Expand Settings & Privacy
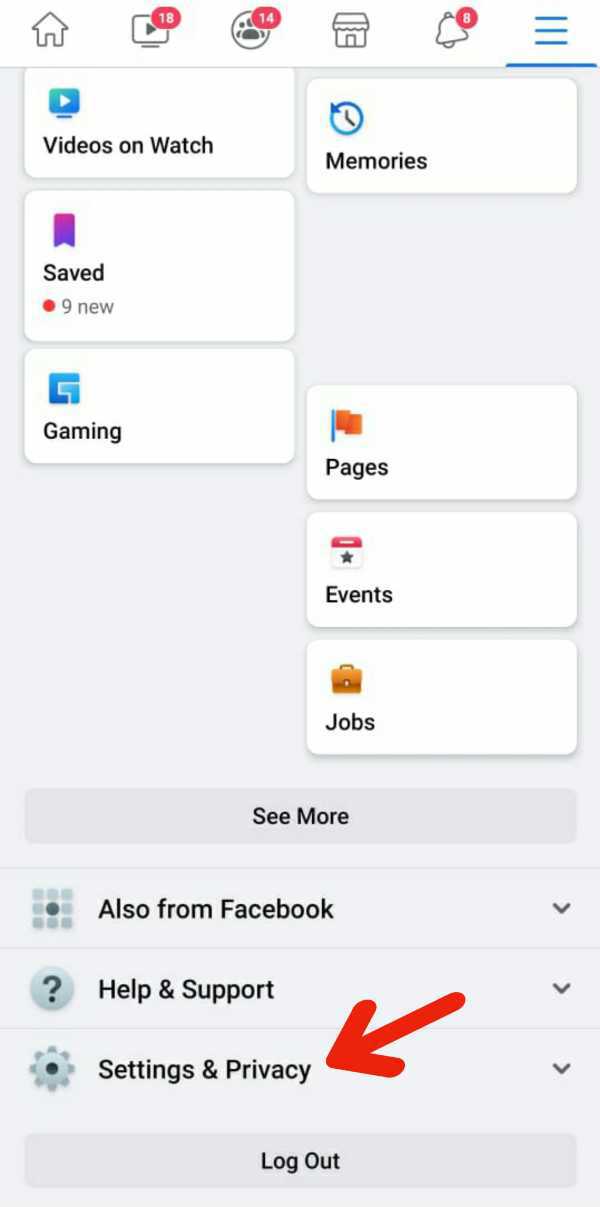The image size is (600, 1207). pos(300,1069)
